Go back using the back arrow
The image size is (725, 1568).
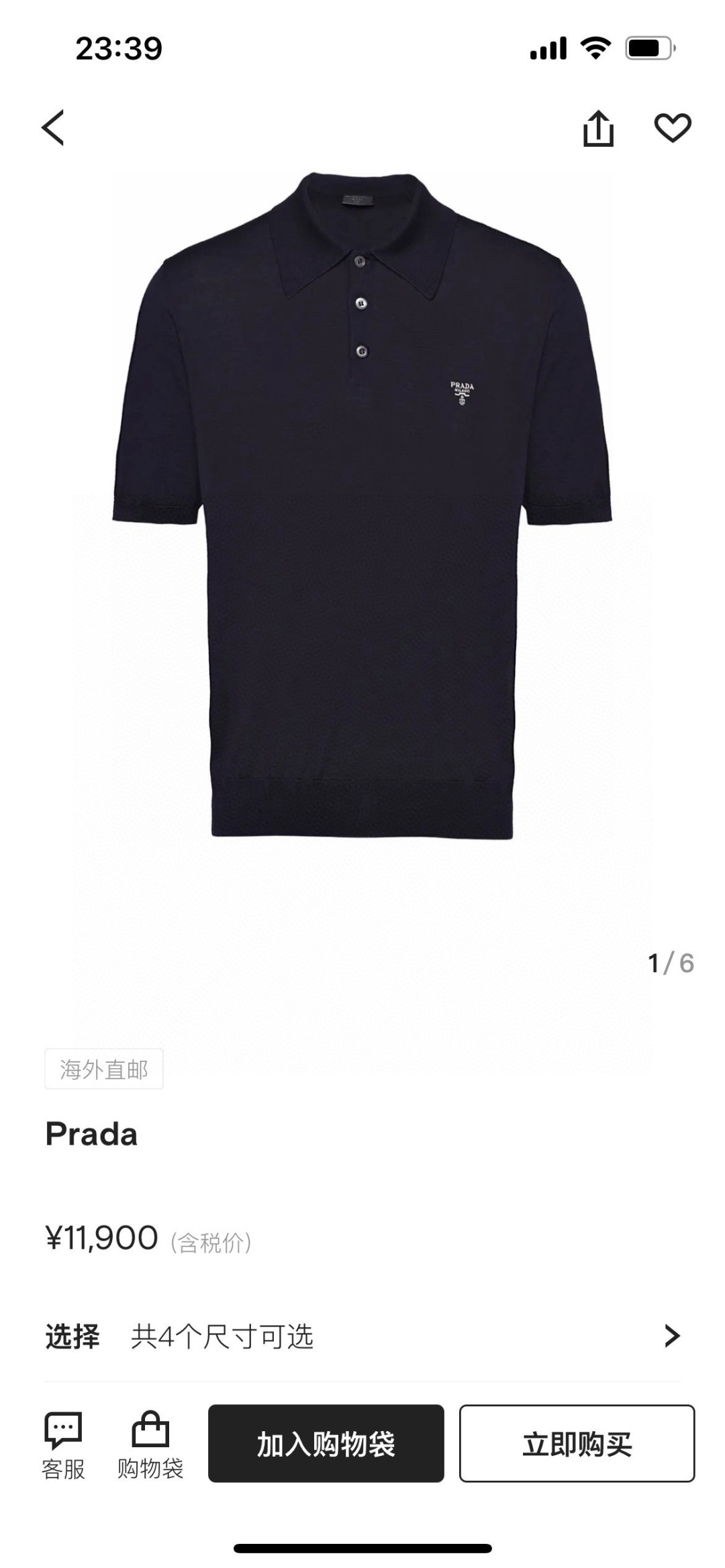coord(52,127)
